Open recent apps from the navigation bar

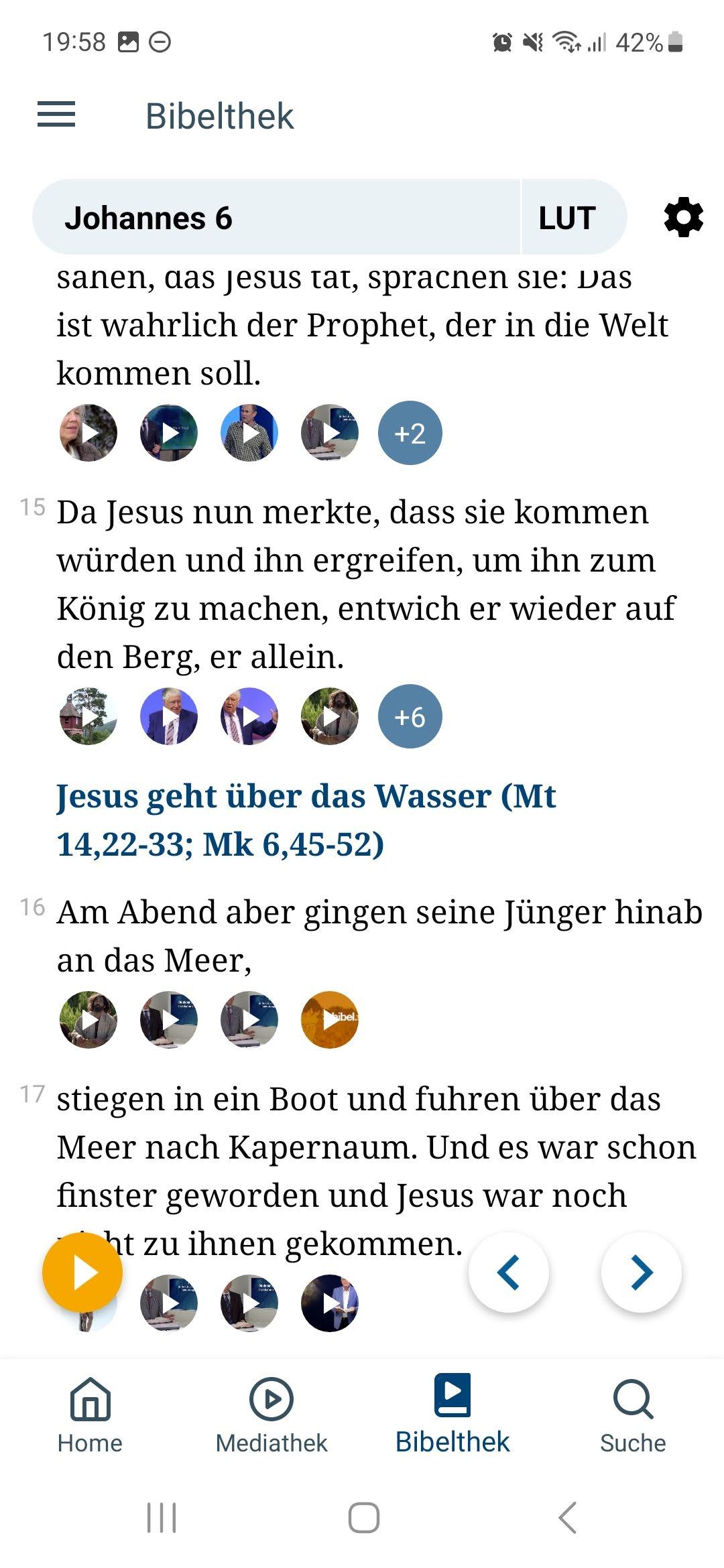[x=162, y=1518]
